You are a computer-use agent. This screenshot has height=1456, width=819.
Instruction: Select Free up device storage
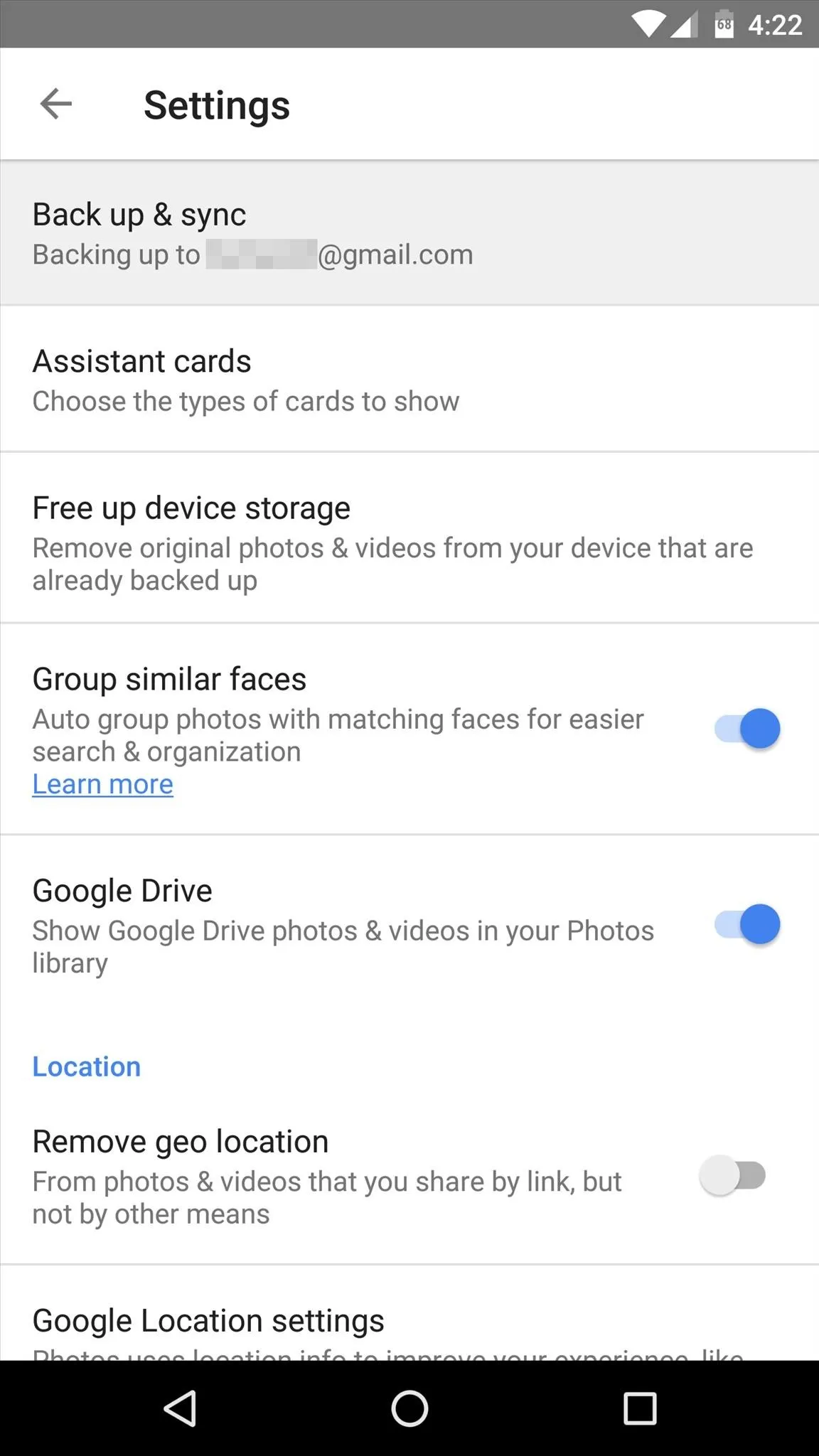click(x=409, y=539)
